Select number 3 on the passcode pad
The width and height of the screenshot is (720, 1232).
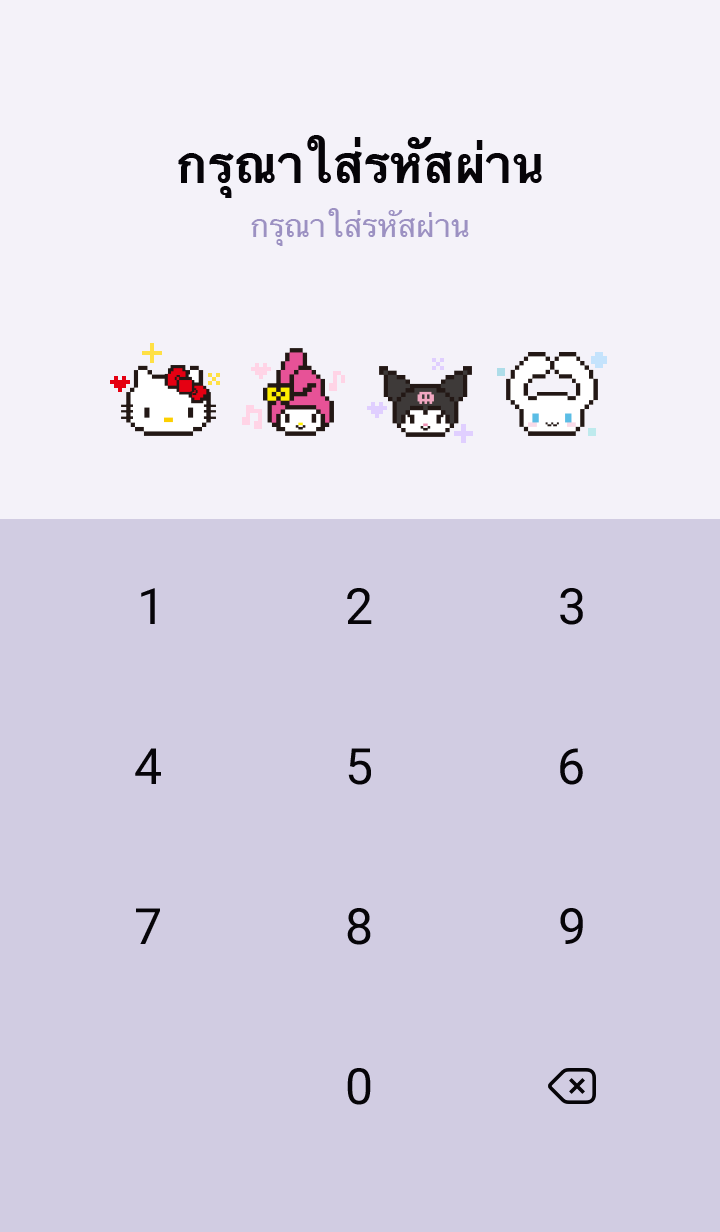coord(571,607)
